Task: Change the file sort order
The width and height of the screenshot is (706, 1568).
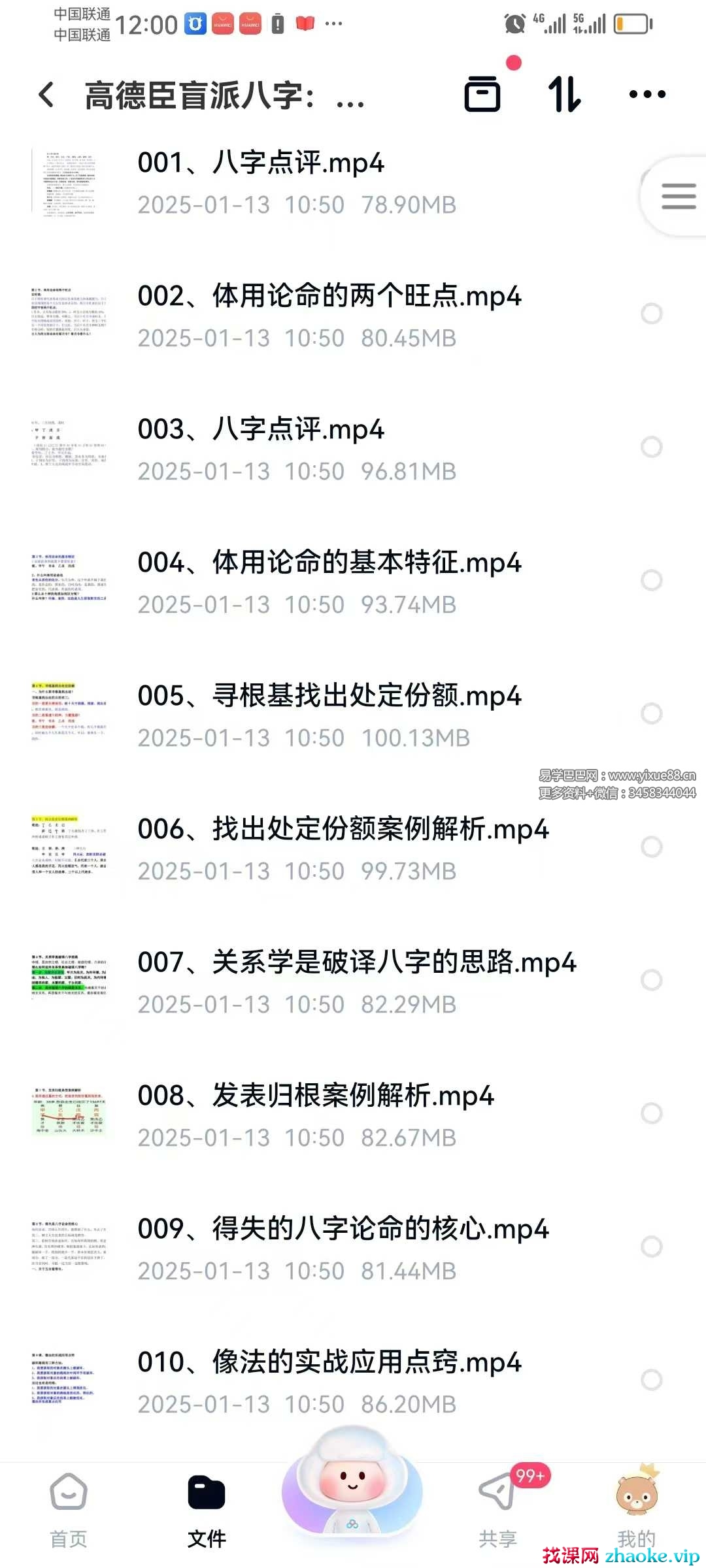Action: pos(564,94)
